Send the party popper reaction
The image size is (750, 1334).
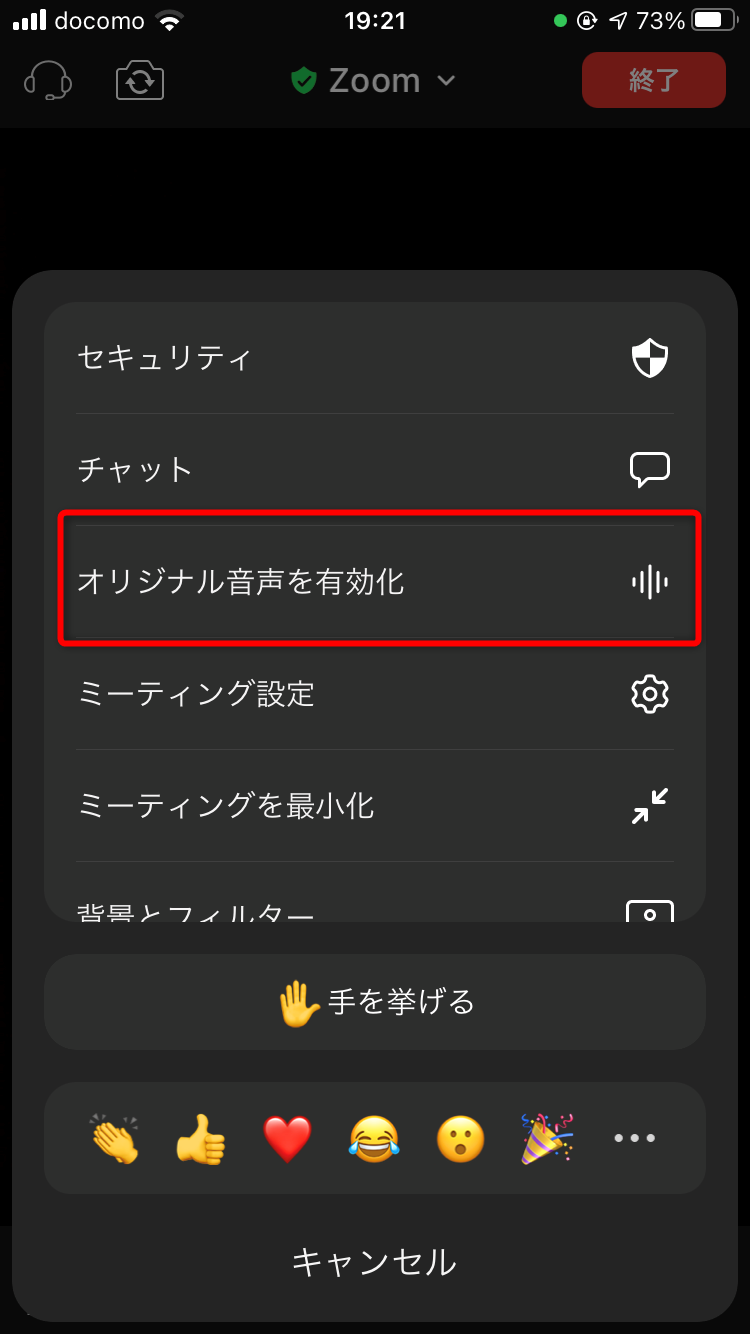pyautogui.click(x=547, y=1138)
